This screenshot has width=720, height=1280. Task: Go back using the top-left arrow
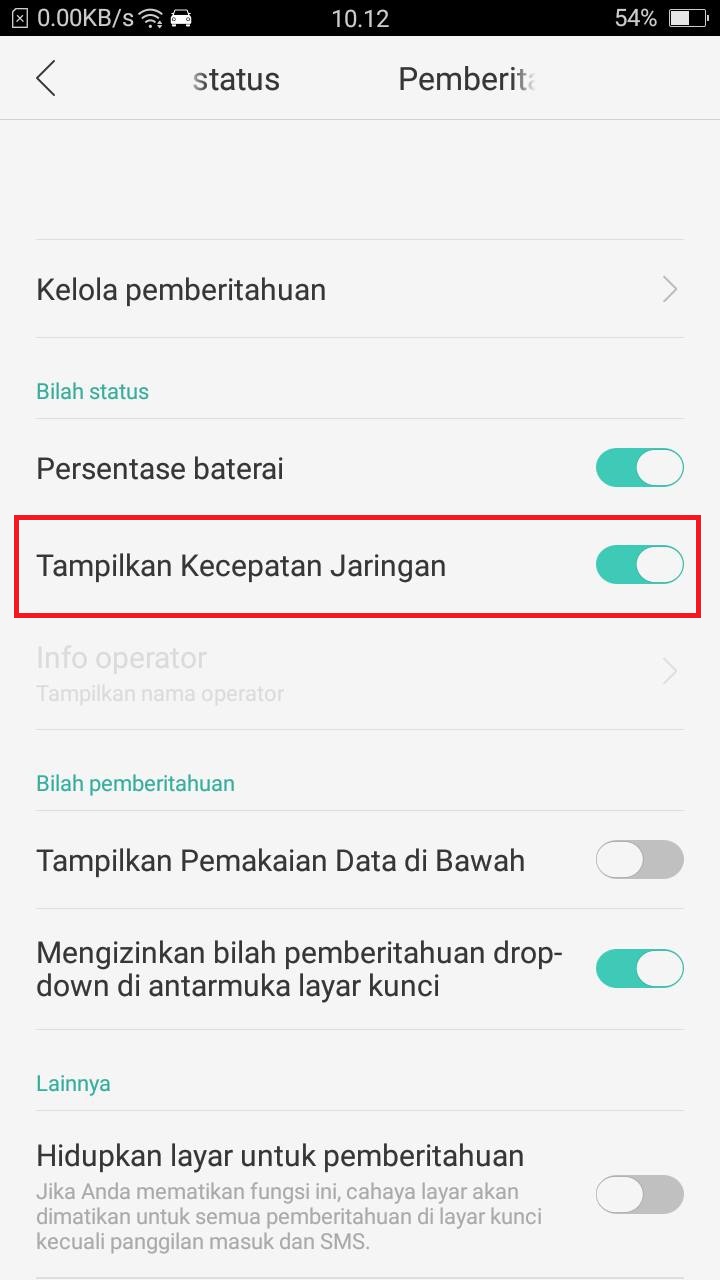[45, 79]
